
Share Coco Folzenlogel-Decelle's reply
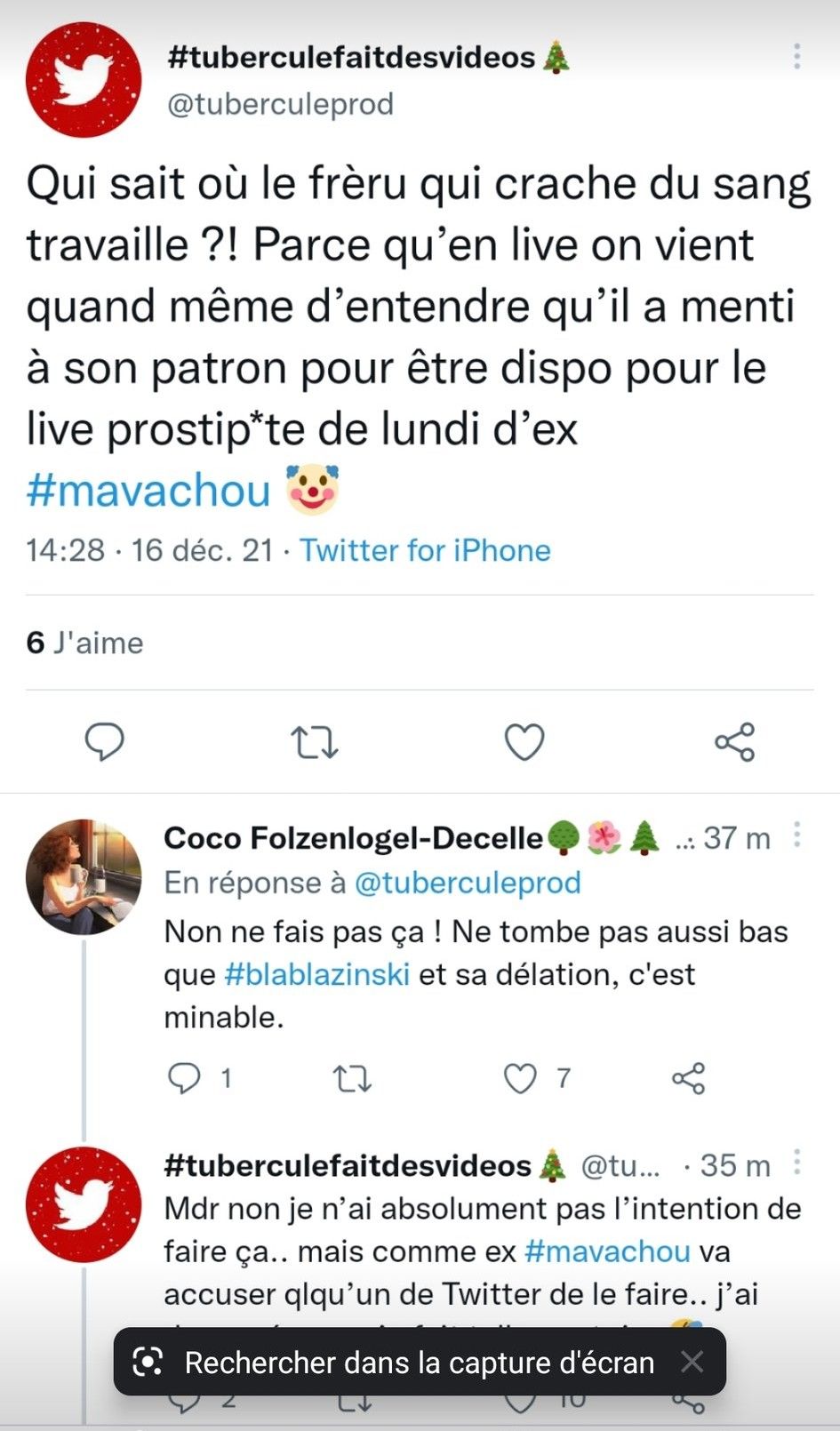[688, 1078]
